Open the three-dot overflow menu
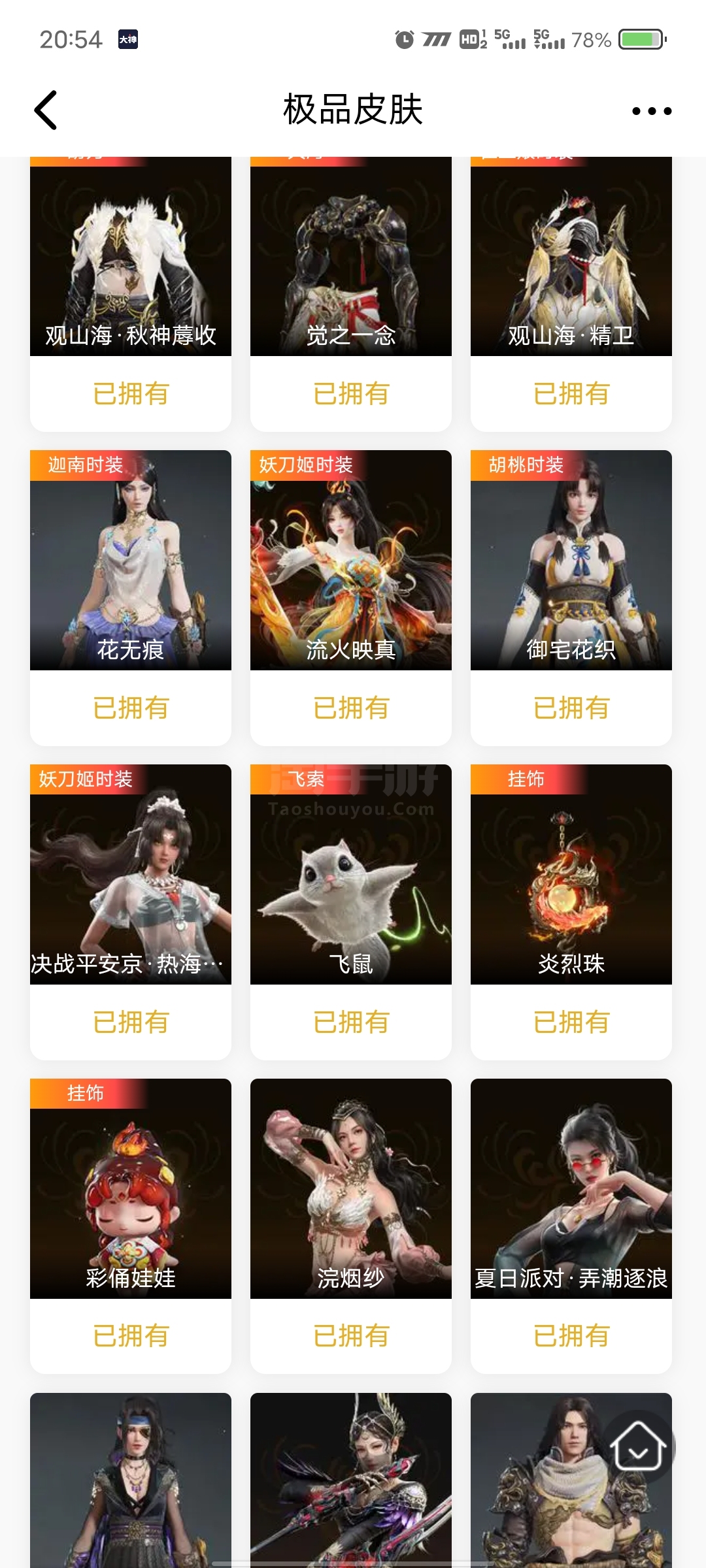This screenshot has width=706, height=1568. point(651,111)
